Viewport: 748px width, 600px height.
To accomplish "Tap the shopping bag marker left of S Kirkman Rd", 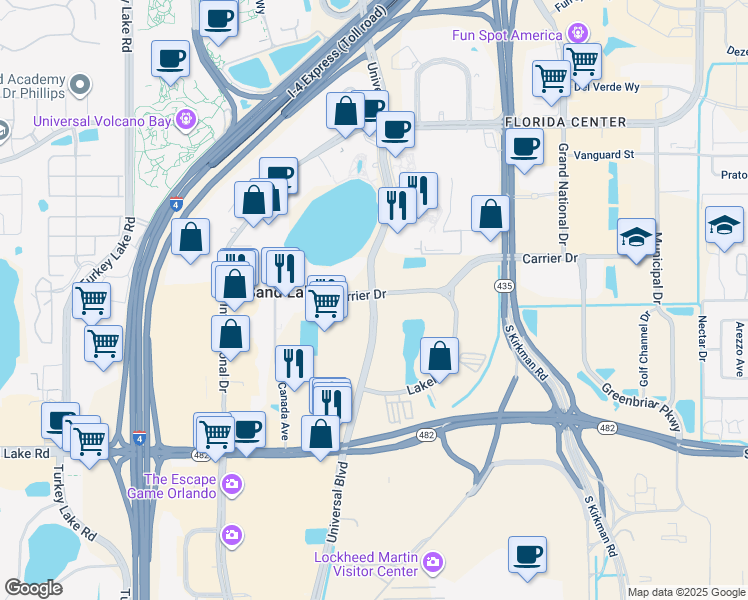I will [490, 214].
